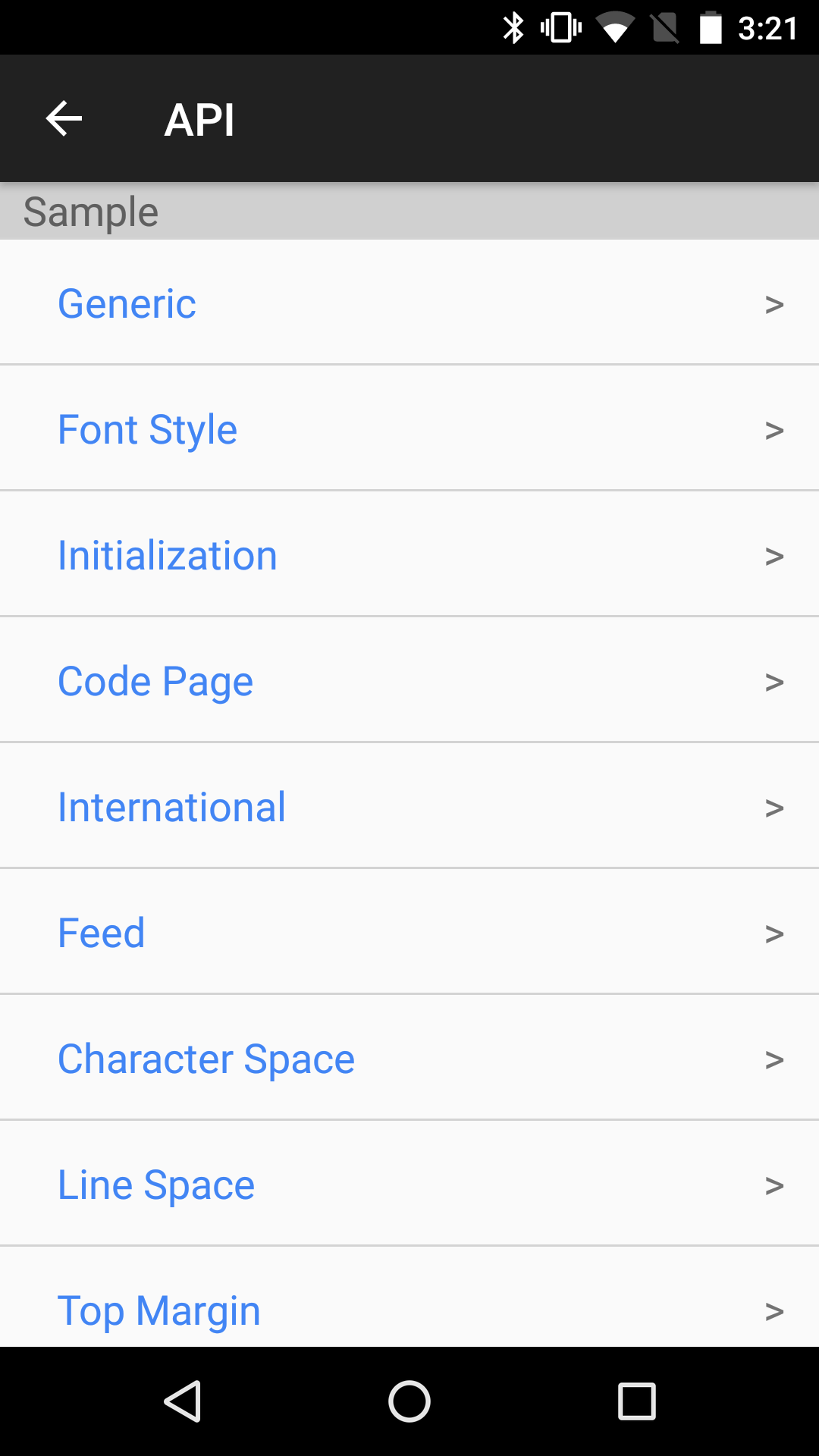Tap the Sample section header
The width and height of the screenshot is (819, 1456).
(91, 211)
